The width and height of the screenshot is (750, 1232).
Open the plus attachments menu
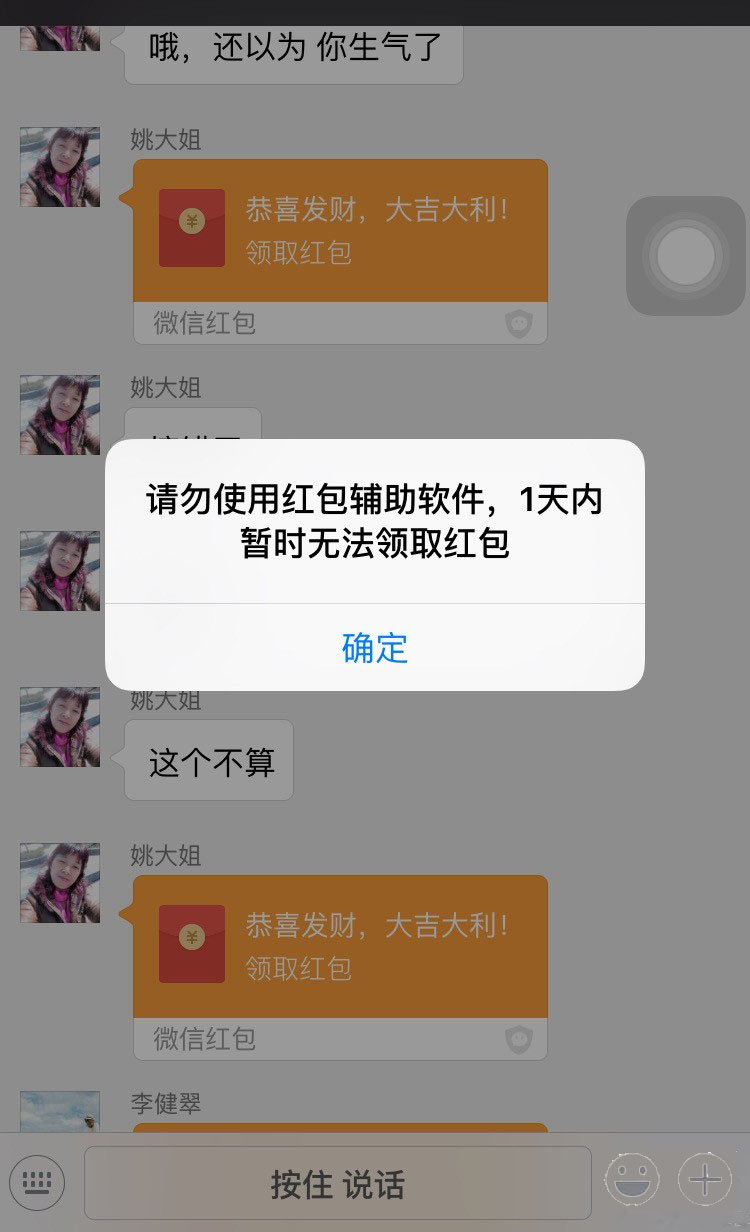[705, 1181]
